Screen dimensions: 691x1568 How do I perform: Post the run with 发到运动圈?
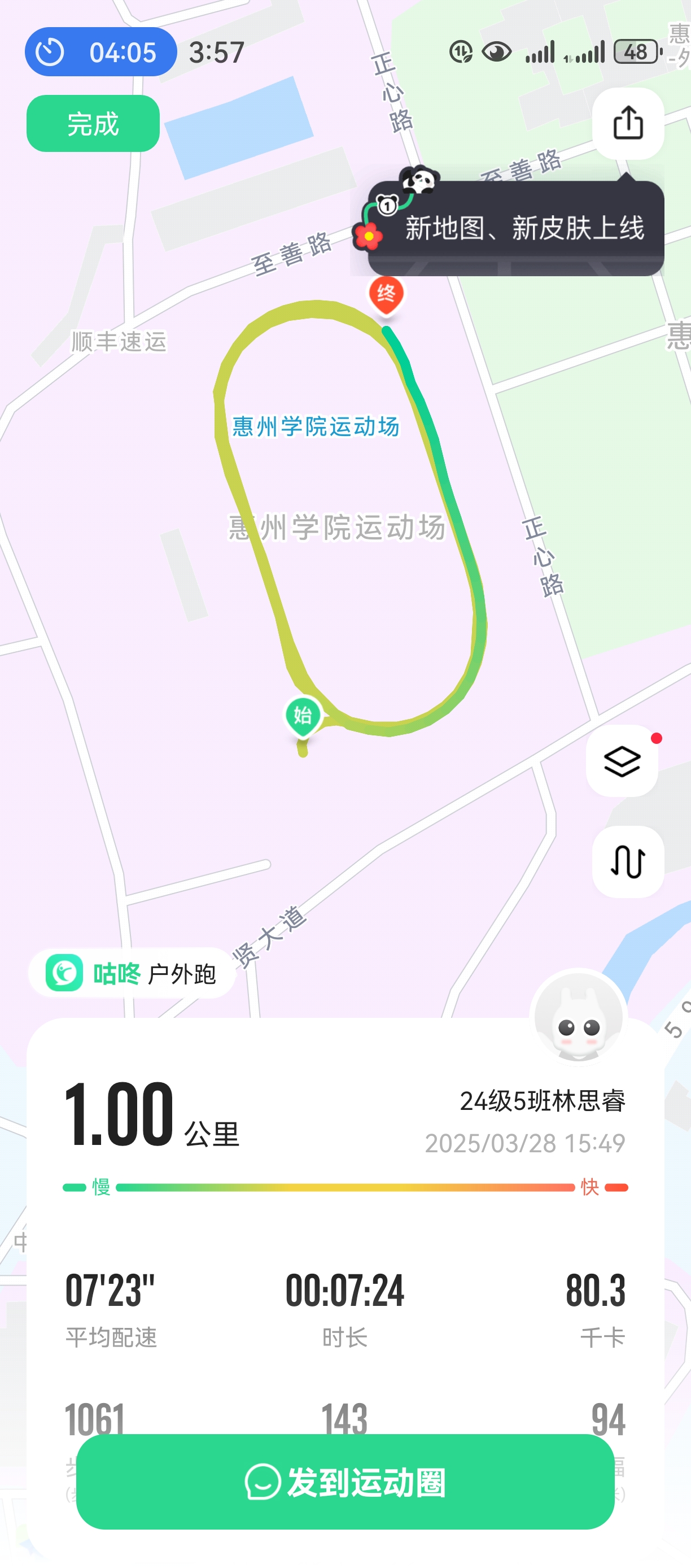345,1482
